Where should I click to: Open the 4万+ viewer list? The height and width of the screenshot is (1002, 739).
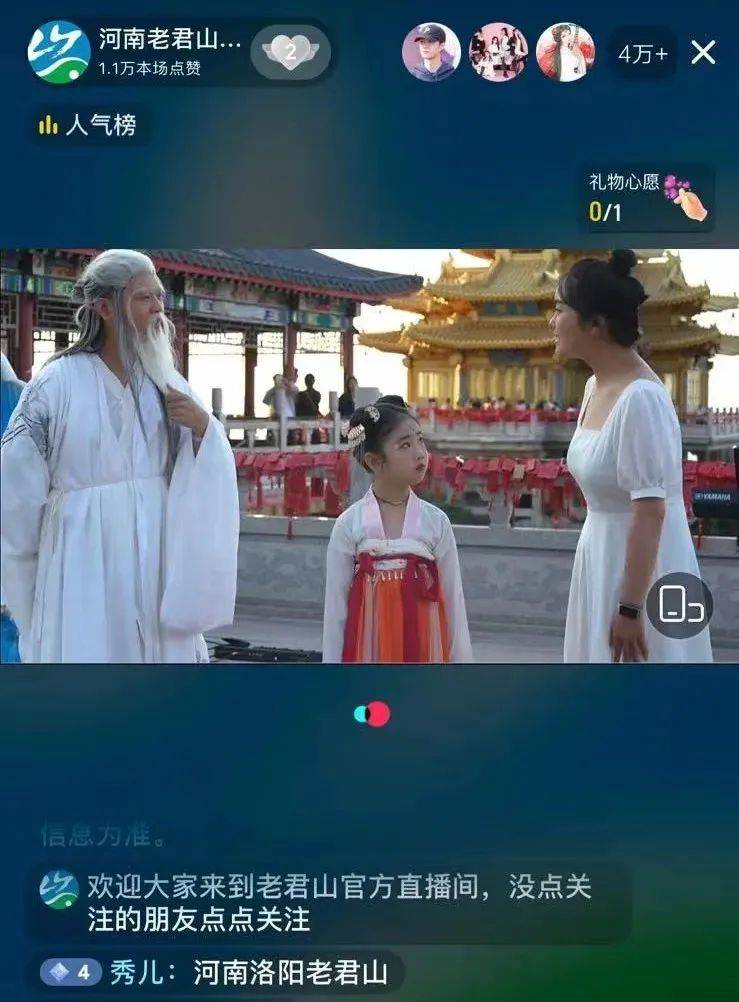(642, 54)
